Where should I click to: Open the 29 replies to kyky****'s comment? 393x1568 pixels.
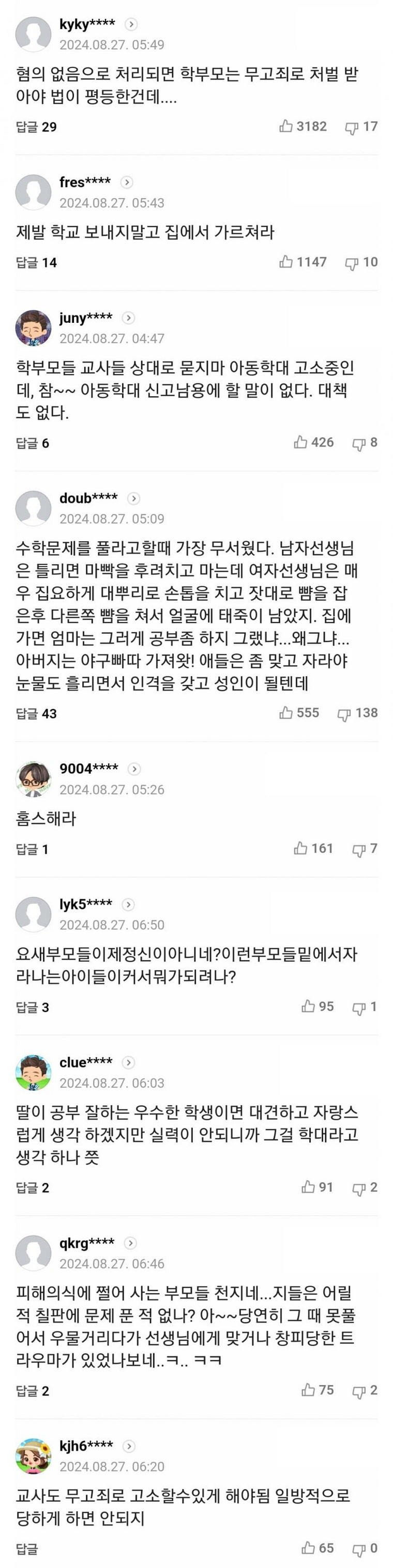coord(36,127)
